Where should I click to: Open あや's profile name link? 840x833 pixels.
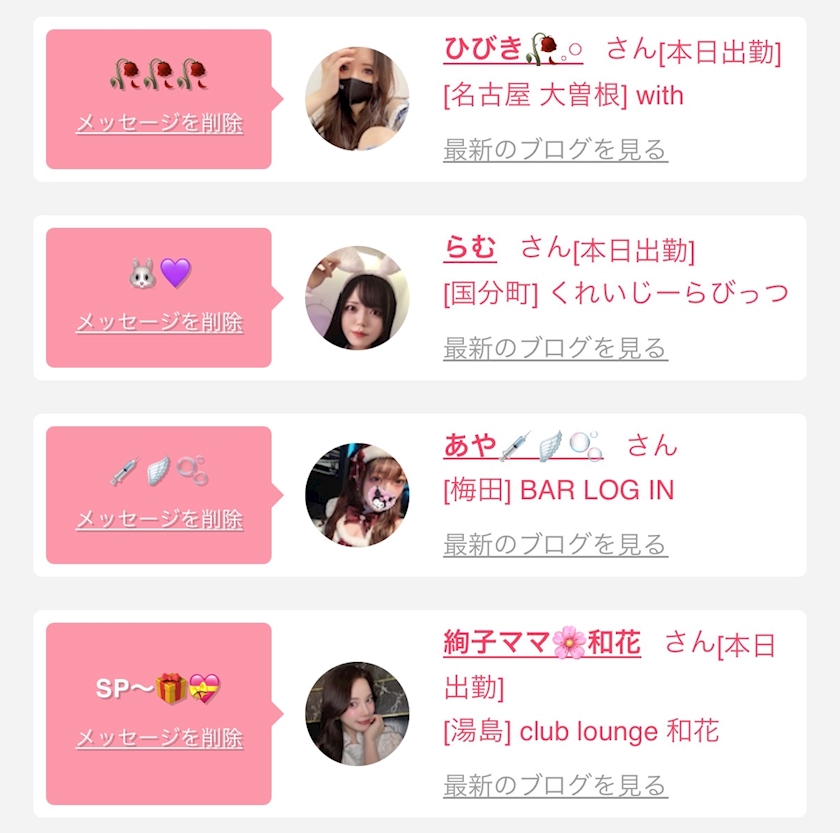(x=523, y=445)
